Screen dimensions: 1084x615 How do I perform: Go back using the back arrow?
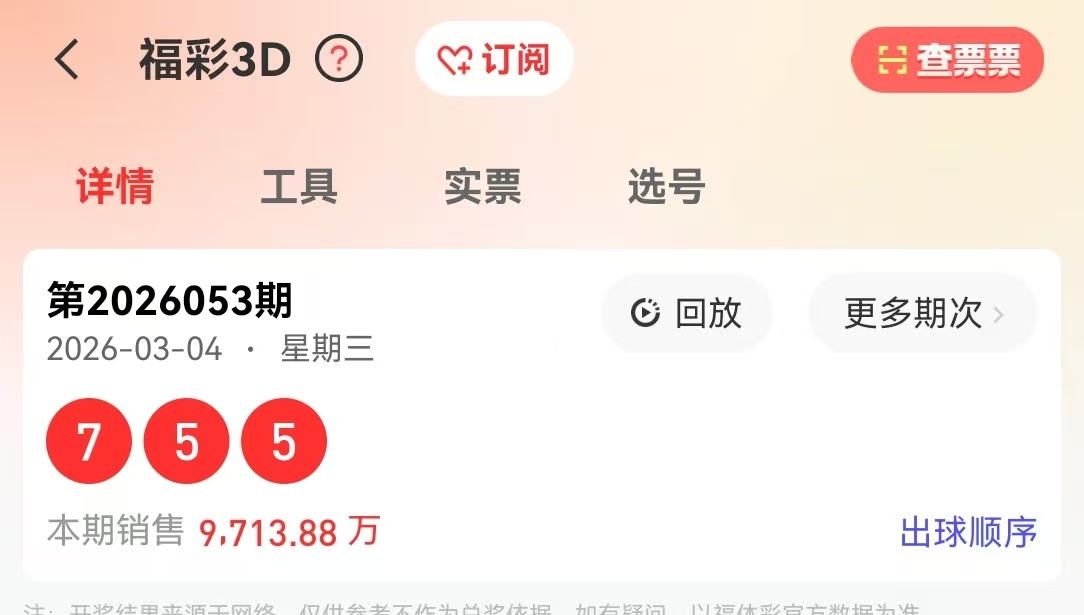point(67,60)
